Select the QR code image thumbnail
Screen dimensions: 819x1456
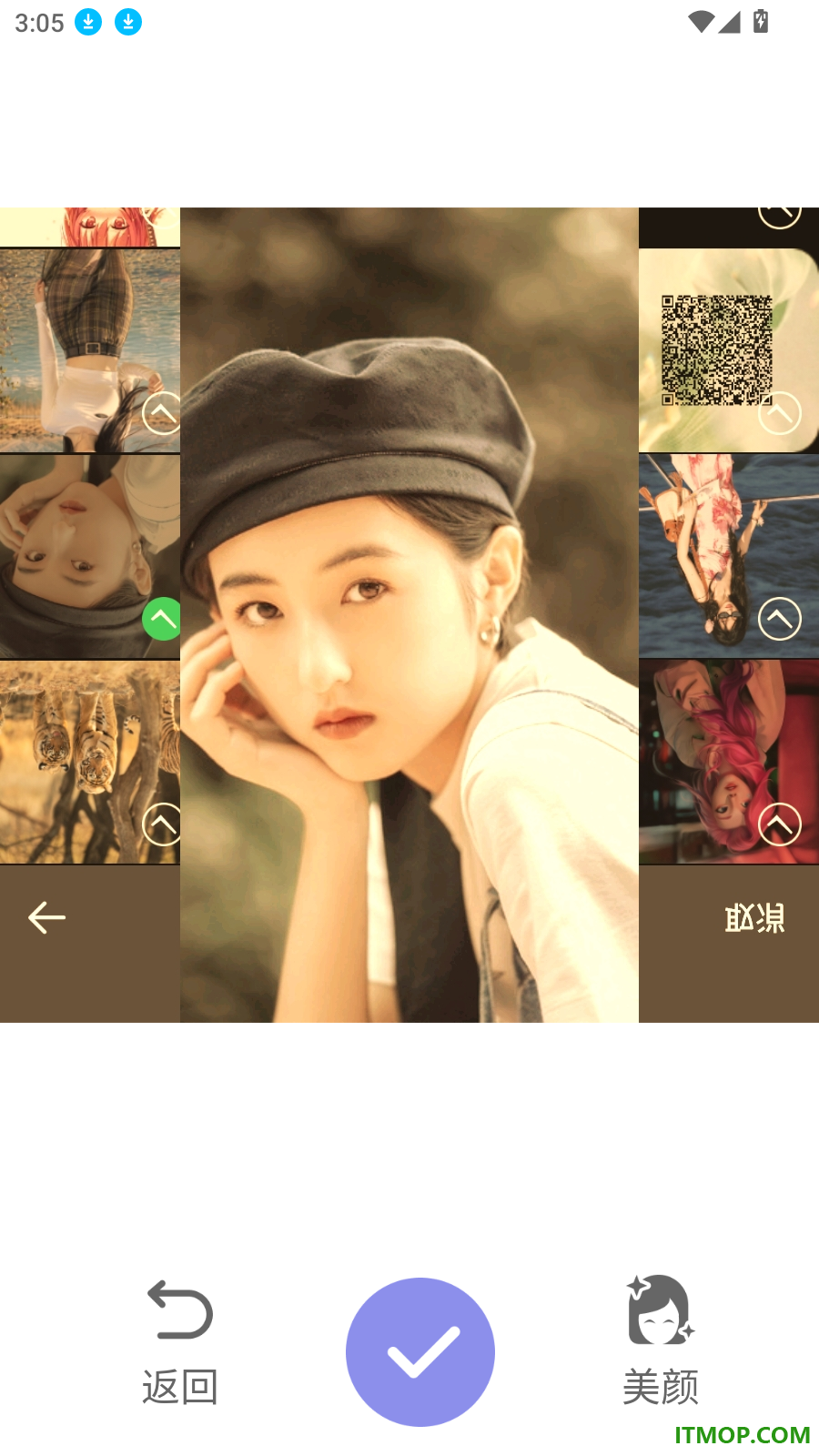[729, 350]
